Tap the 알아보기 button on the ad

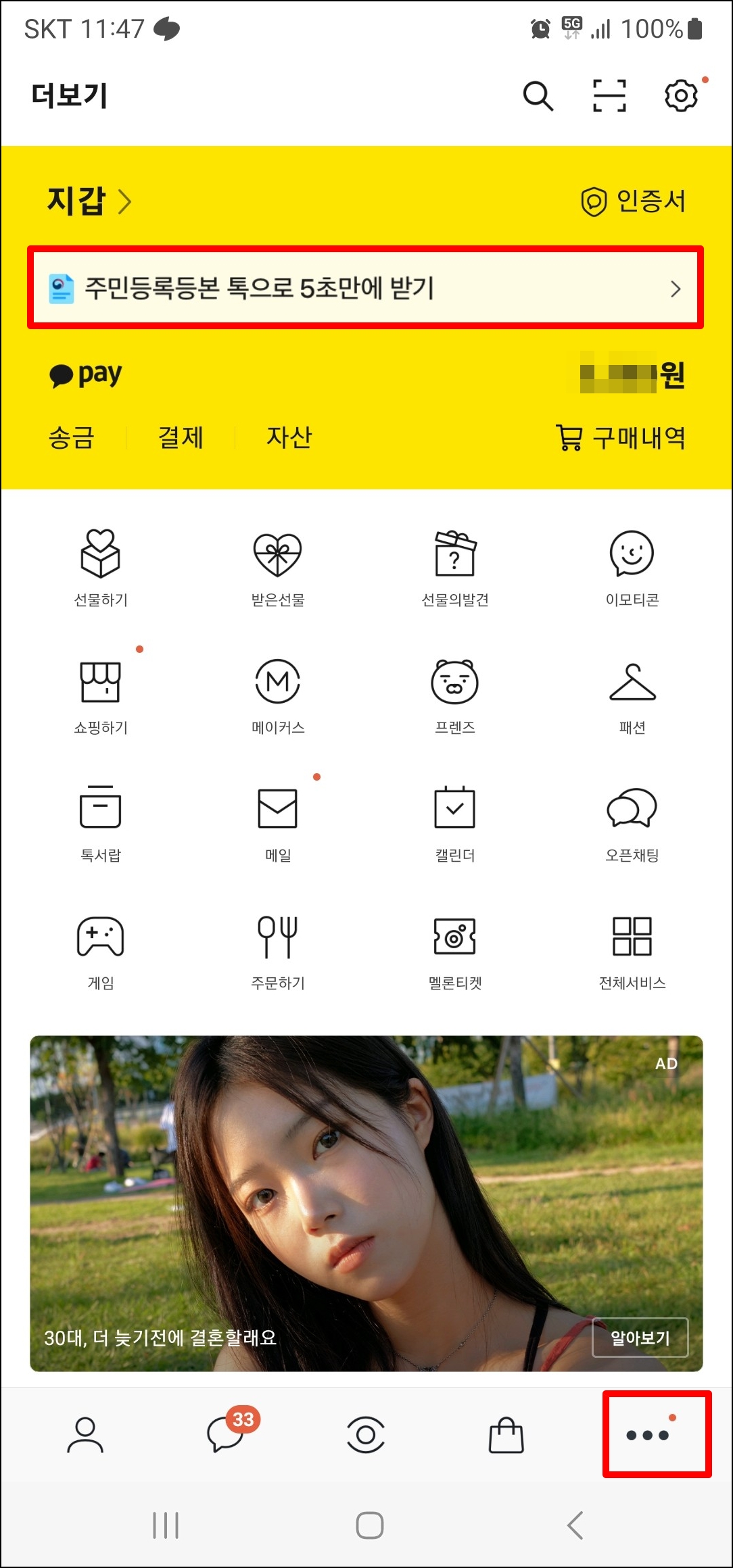[x=640, y=1337]
